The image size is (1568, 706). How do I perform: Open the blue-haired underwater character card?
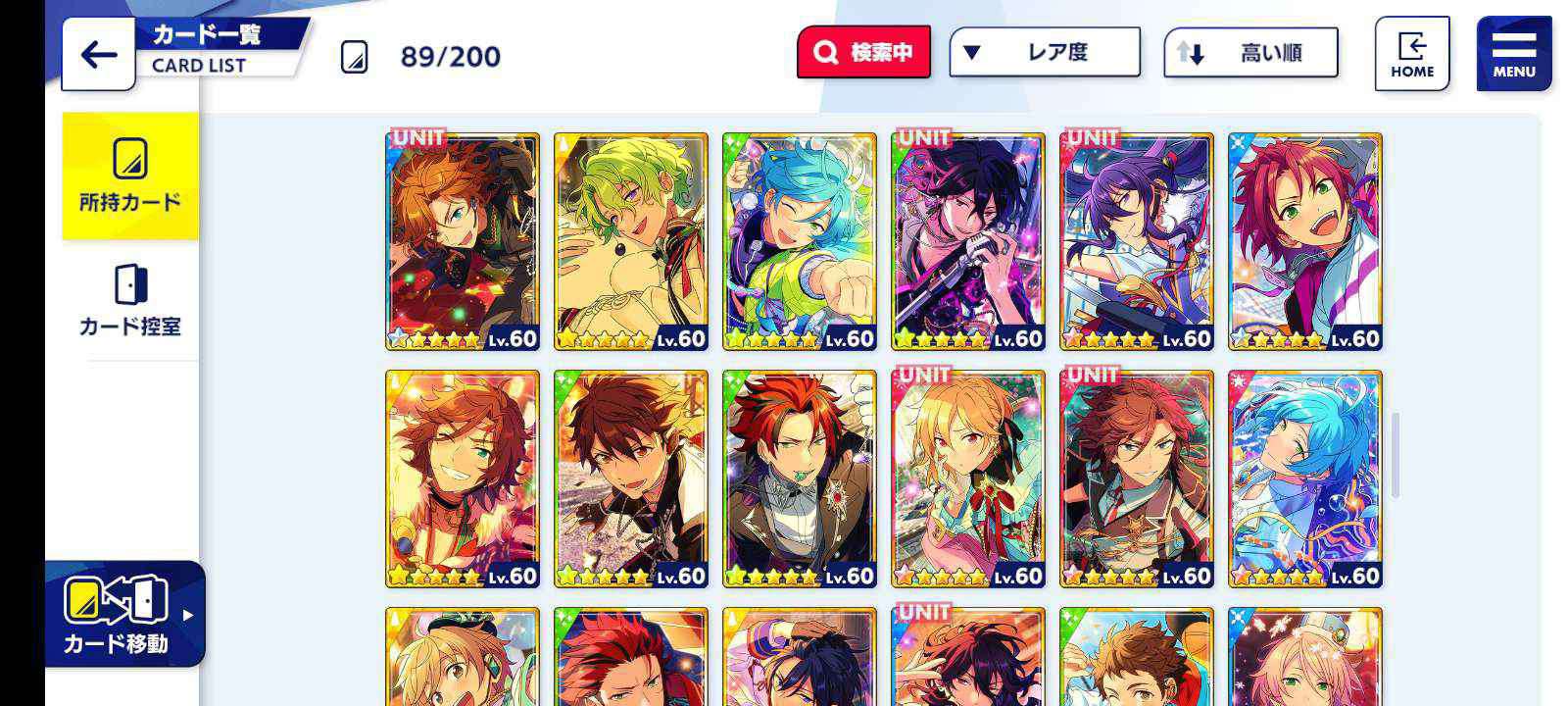(1304, 479)
